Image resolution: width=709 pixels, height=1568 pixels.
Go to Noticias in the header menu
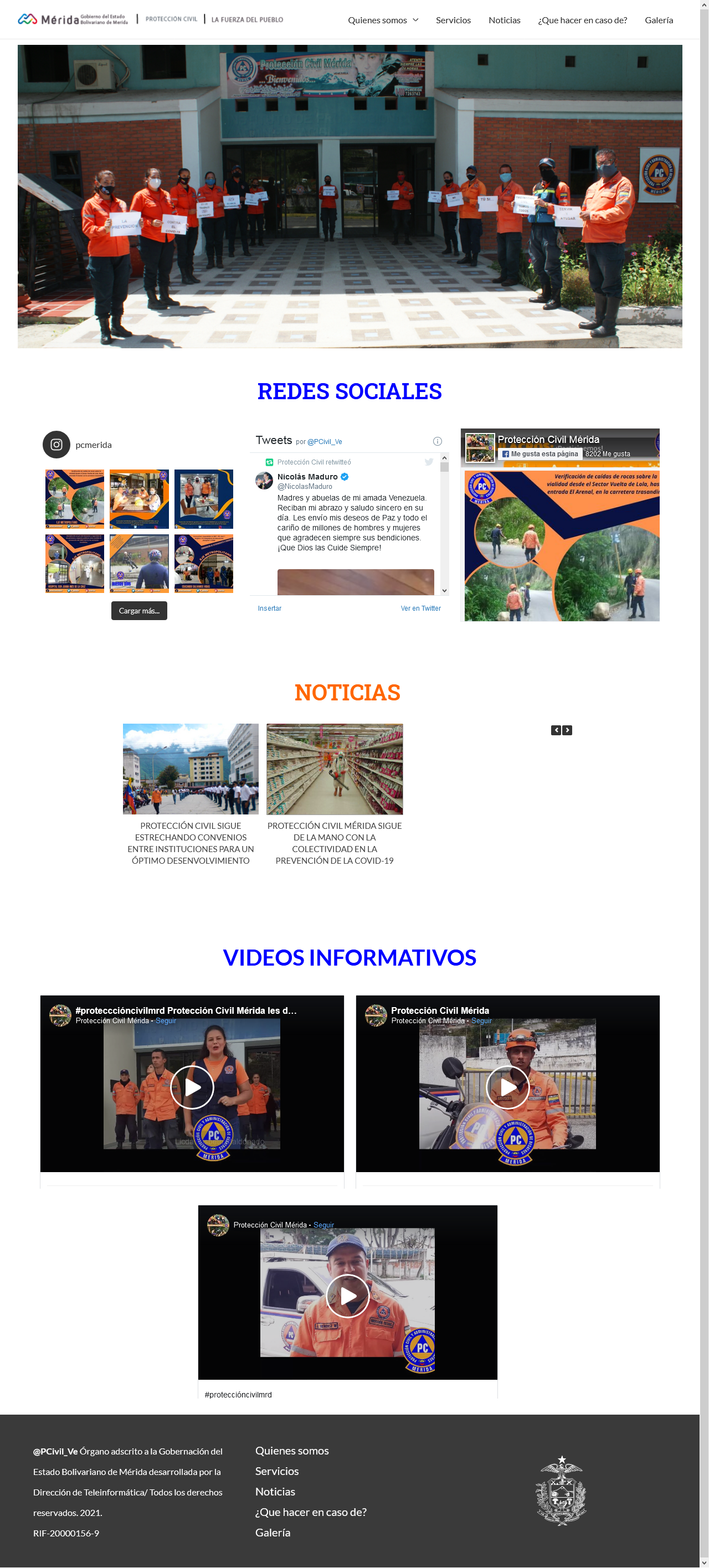click(x=504, y=20)
